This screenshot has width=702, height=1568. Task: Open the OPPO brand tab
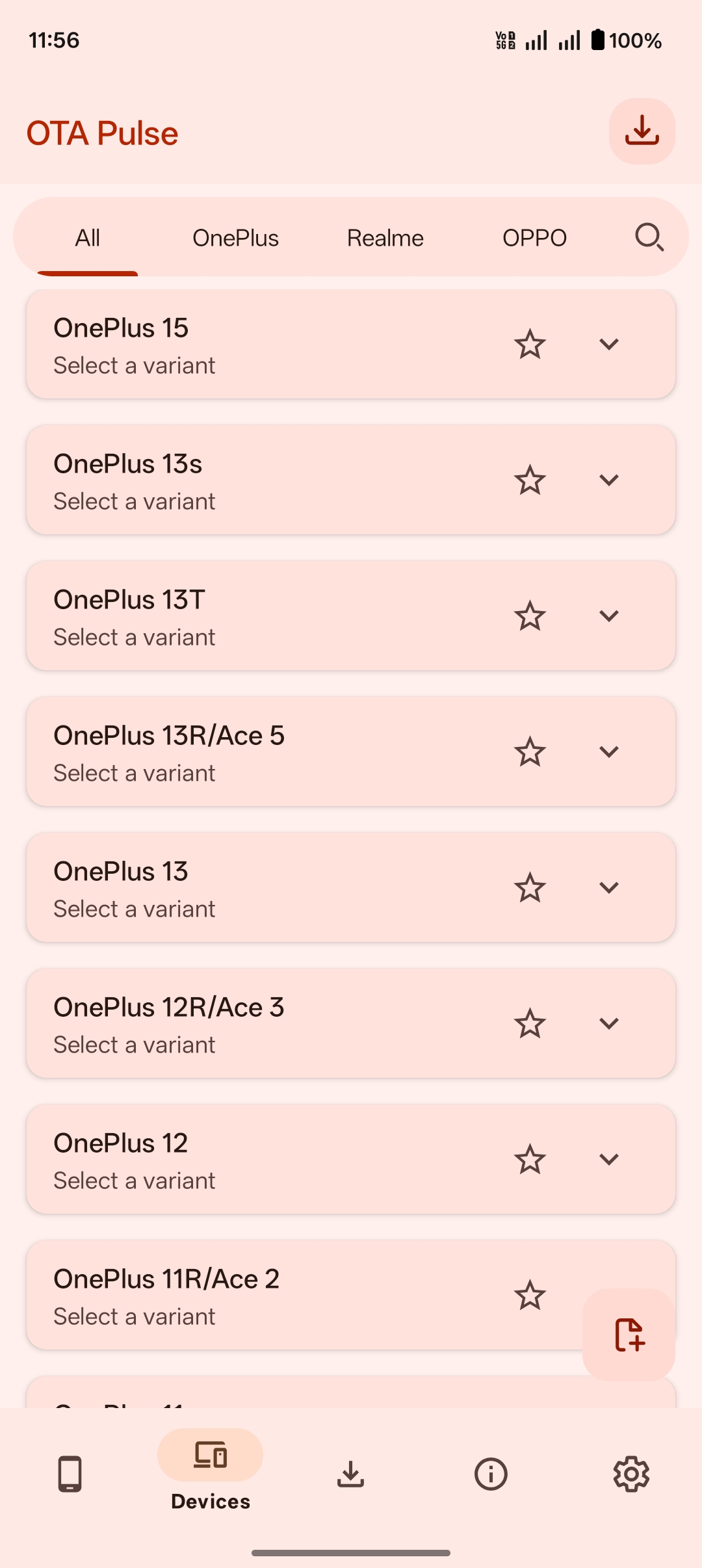[x=534, y=237]
